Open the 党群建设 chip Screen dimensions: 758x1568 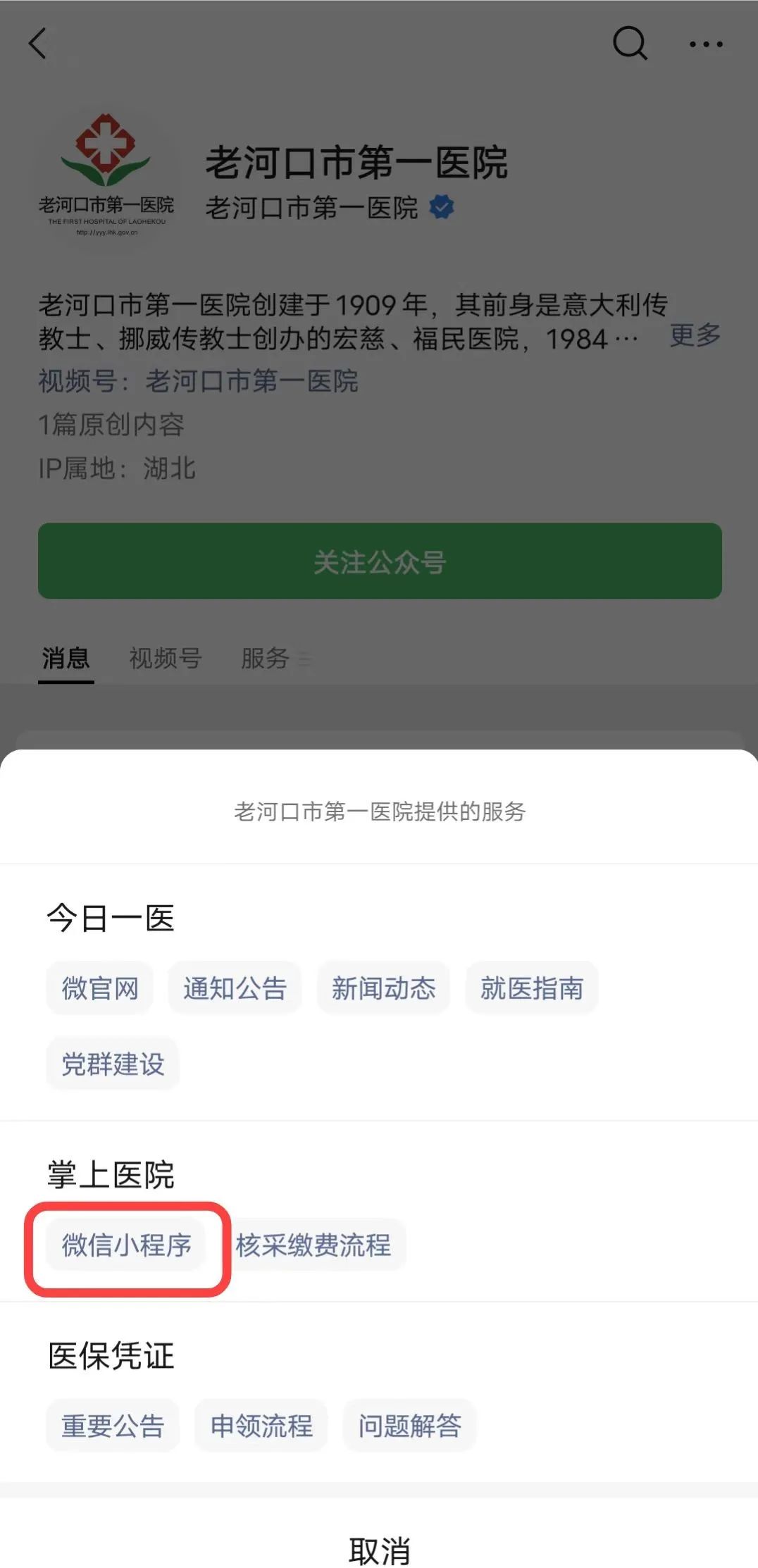[x=113, y=1063]
